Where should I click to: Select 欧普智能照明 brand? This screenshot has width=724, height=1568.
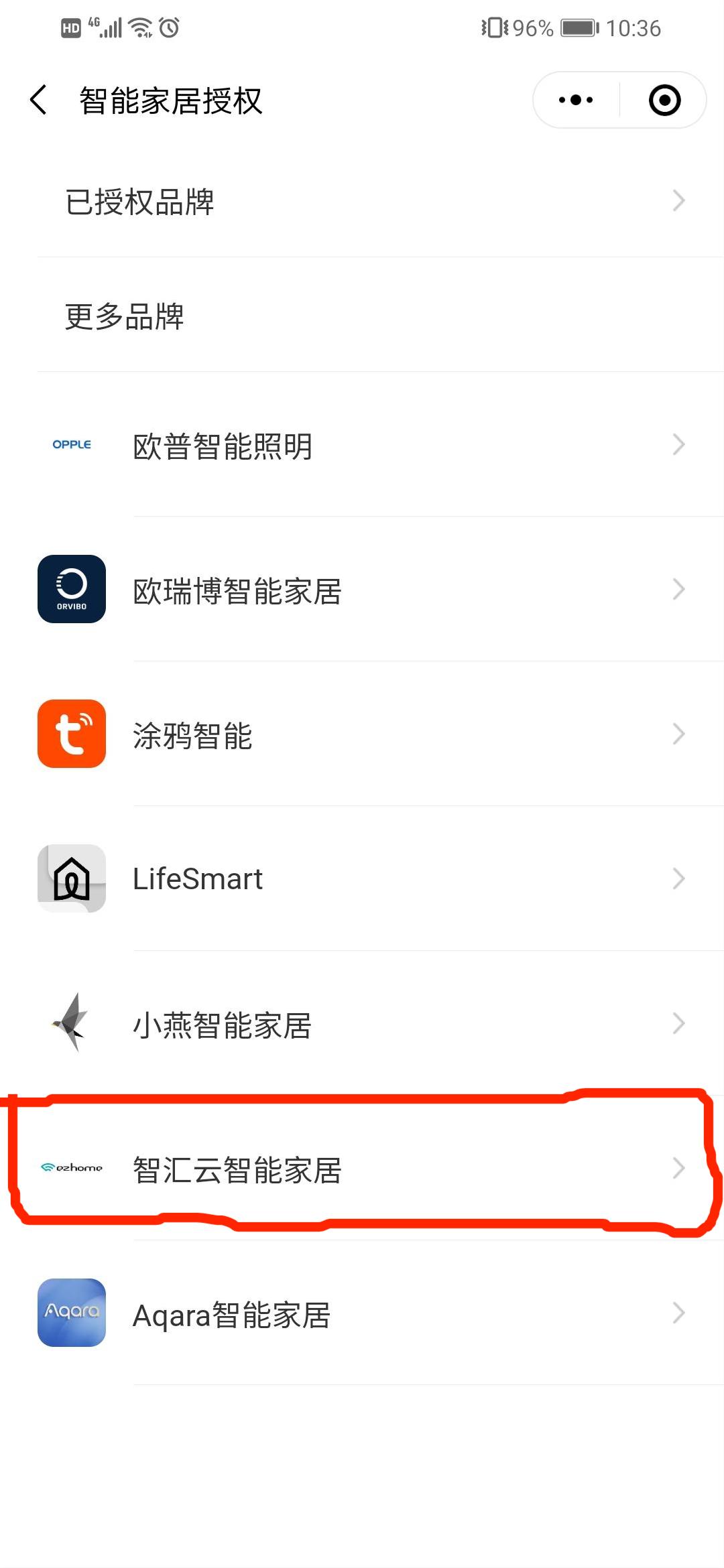tap(362, 445)
